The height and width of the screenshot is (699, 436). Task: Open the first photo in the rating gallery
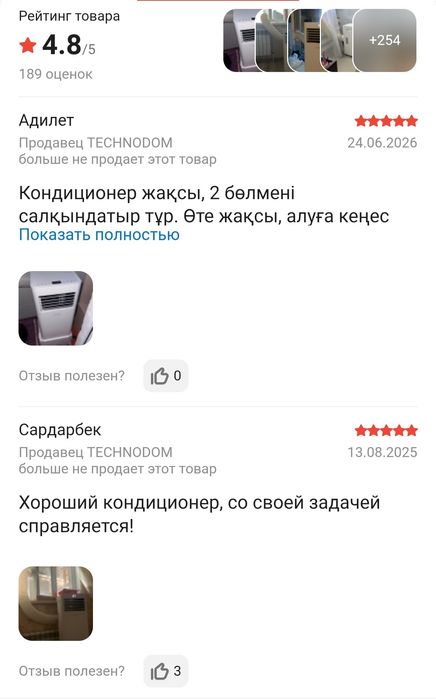(239, 41)
